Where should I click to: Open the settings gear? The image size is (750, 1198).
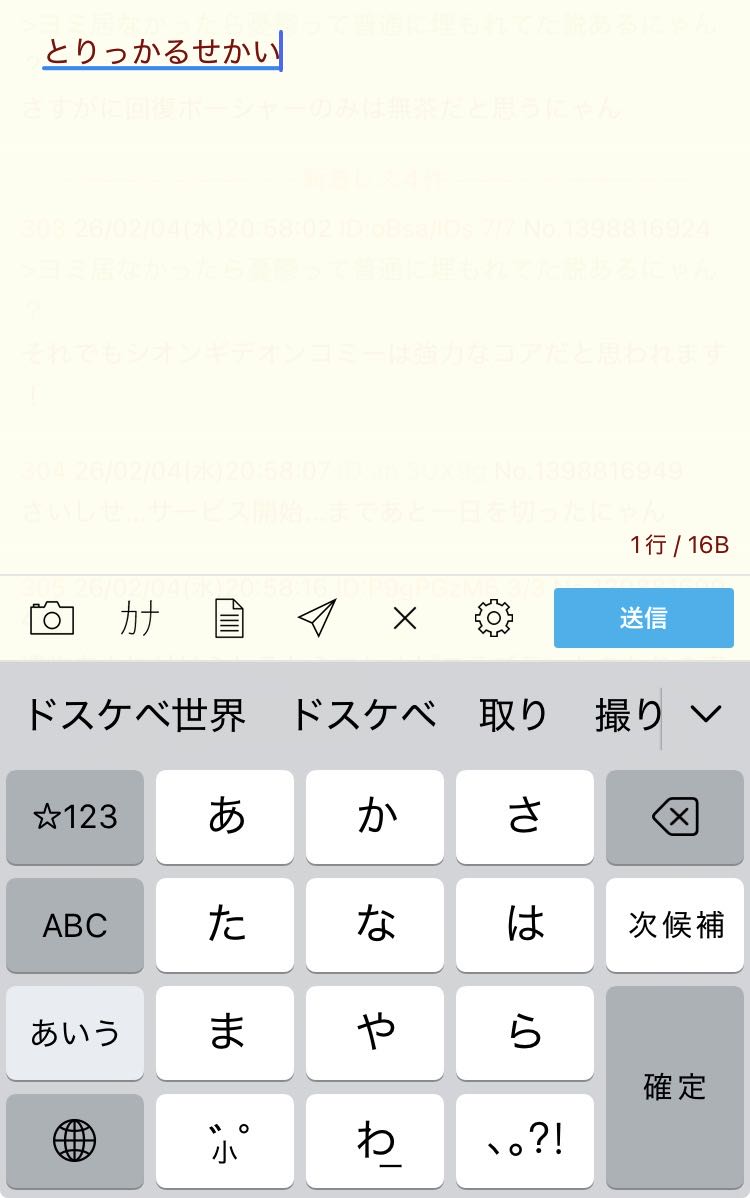pyautogui.click(x=493, y=619)
